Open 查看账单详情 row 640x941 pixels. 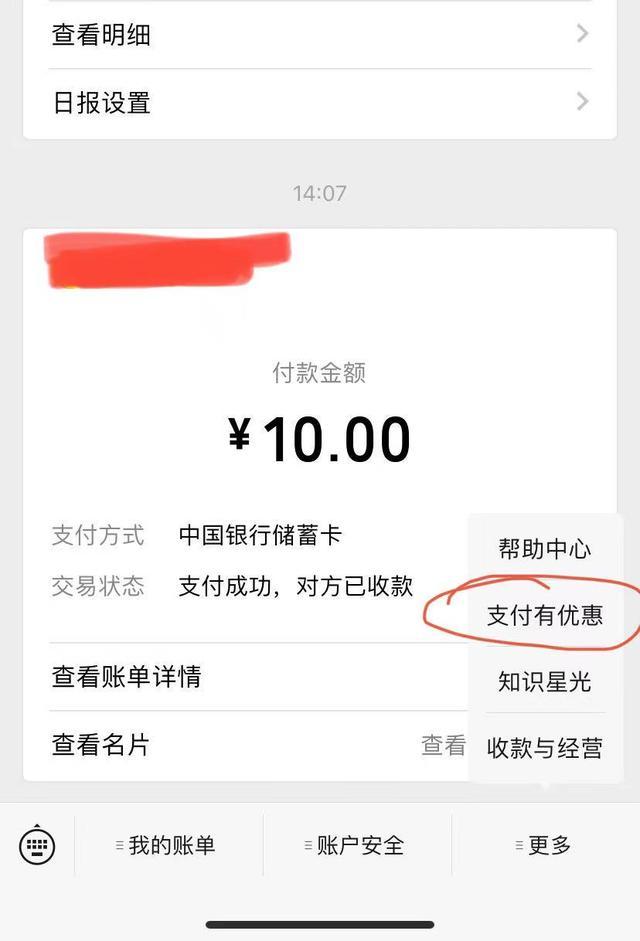tap(250, 677)
